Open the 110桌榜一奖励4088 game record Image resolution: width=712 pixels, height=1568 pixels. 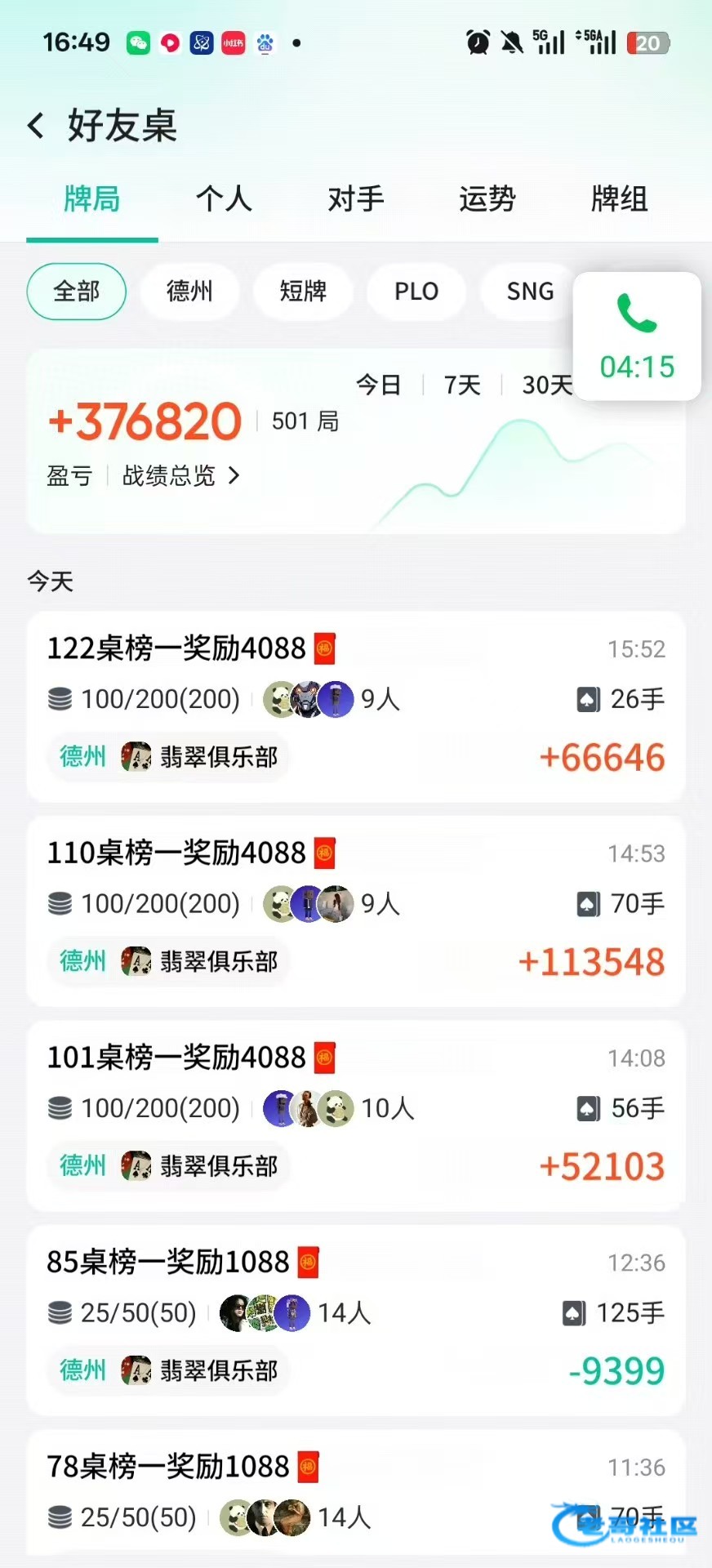356,911
